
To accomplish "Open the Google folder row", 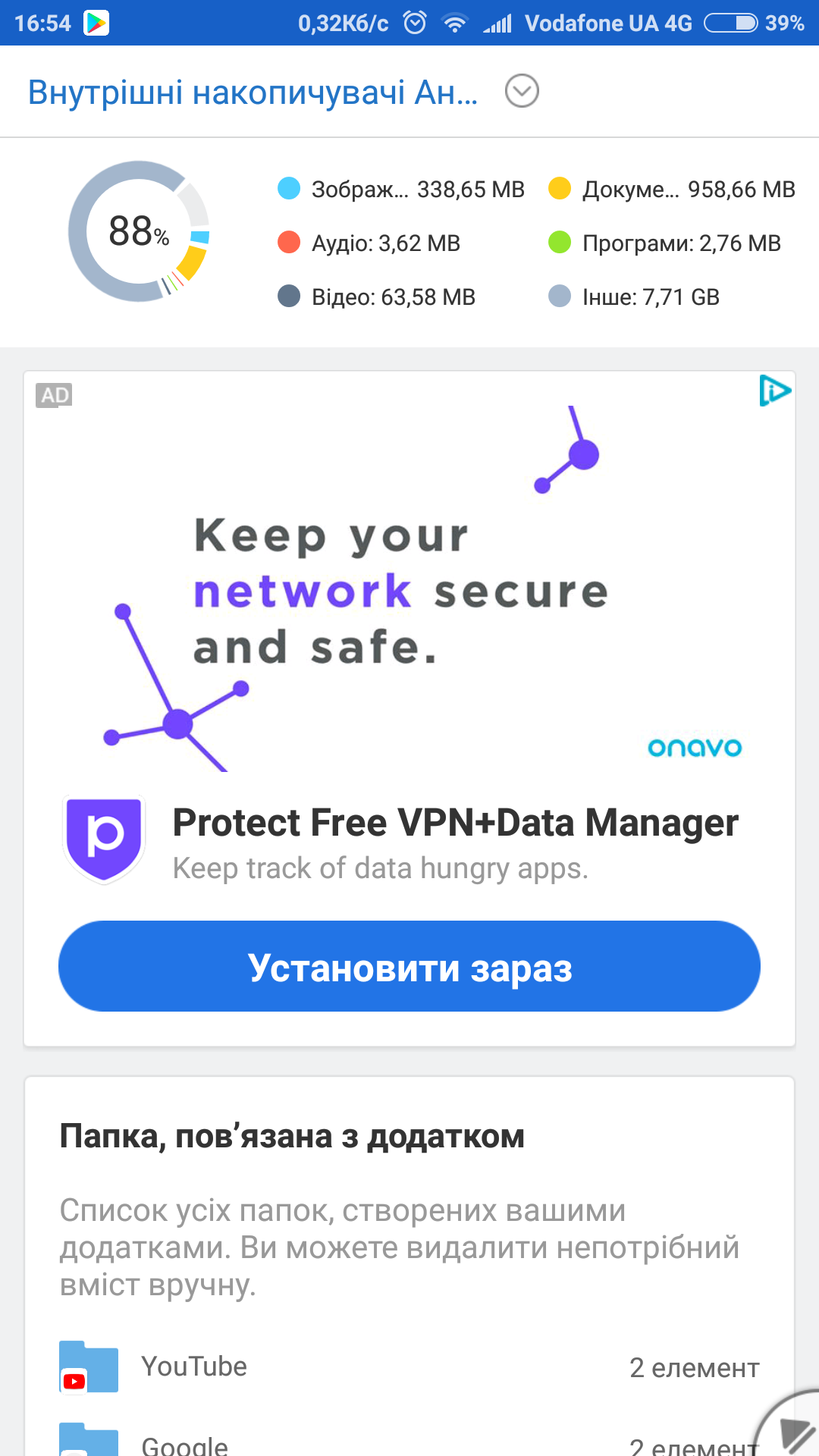I will [x=409, y=1441].
